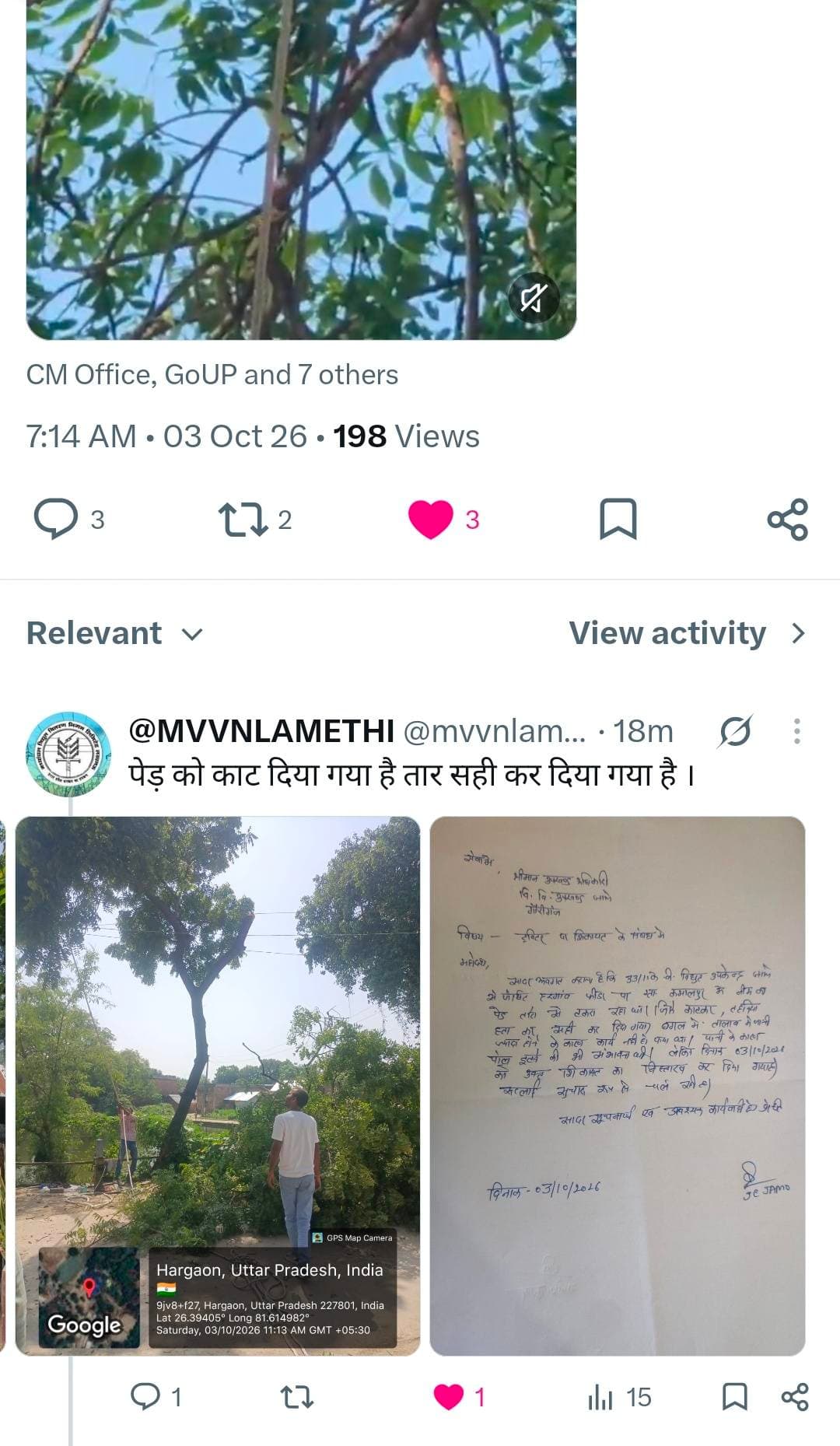Viewport: 840px width, 1446px height.
Task: Open the MVVNLAMETHI profile picture
Action: 68,753
